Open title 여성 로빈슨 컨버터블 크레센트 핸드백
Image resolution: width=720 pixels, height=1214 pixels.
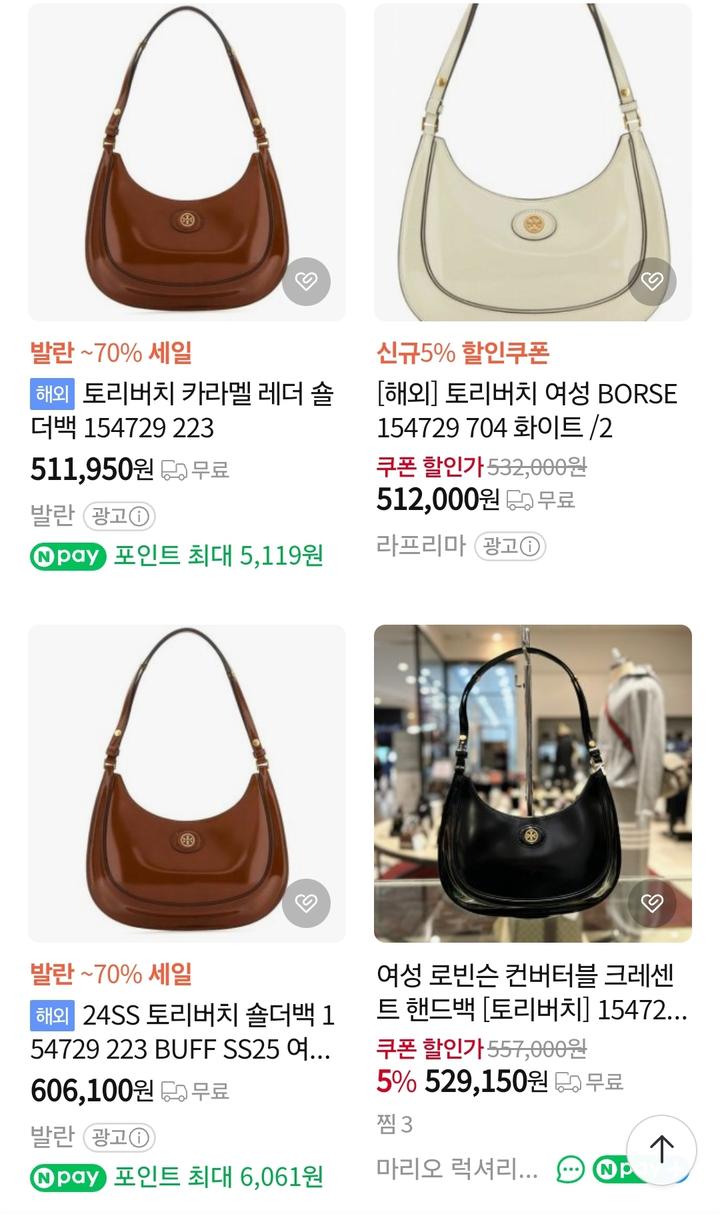point(531,991)
